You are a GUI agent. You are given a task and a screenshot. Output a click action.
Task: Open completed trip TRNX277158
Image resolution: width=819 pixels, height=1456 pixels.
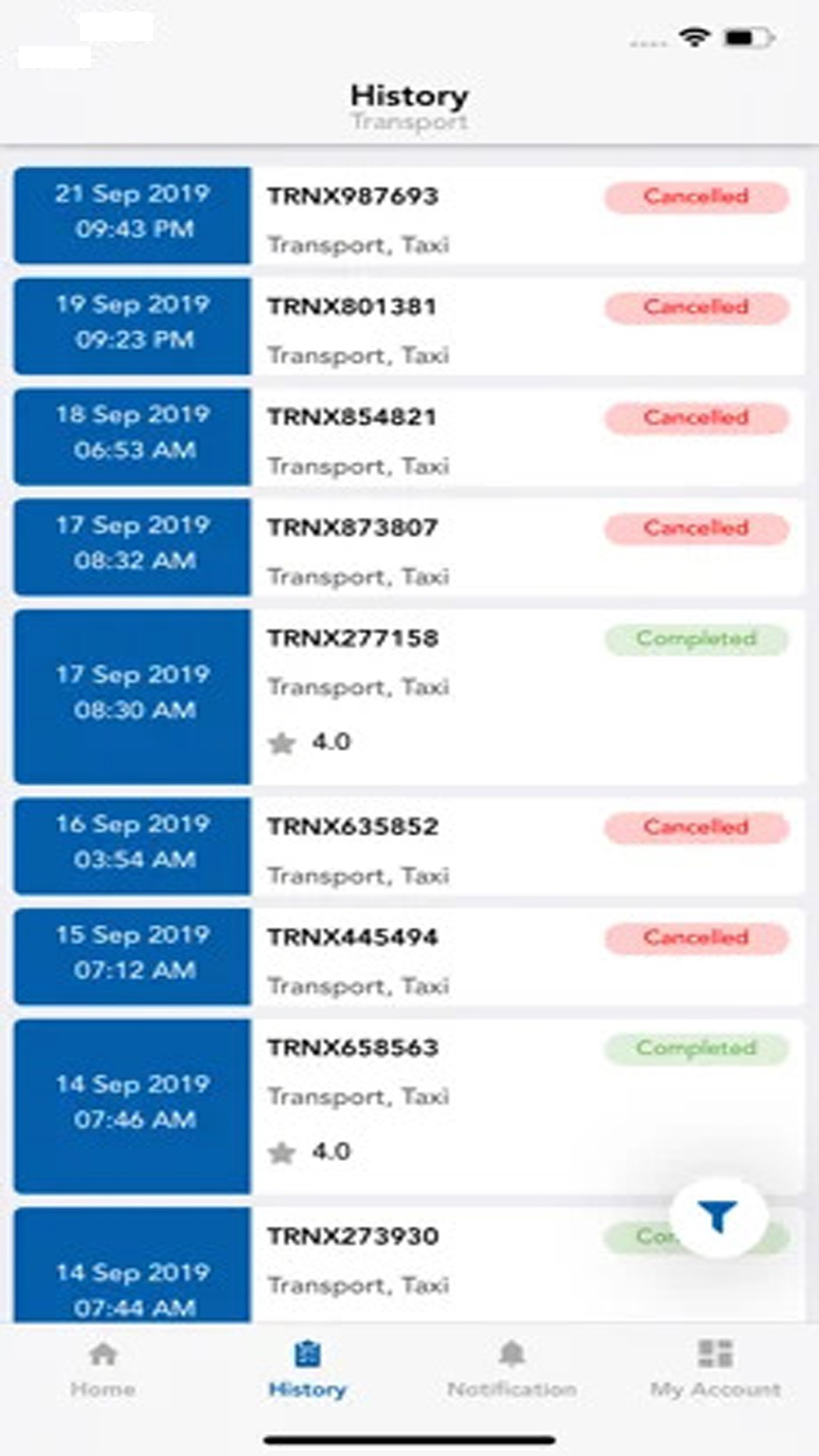[x=409, y=697]
